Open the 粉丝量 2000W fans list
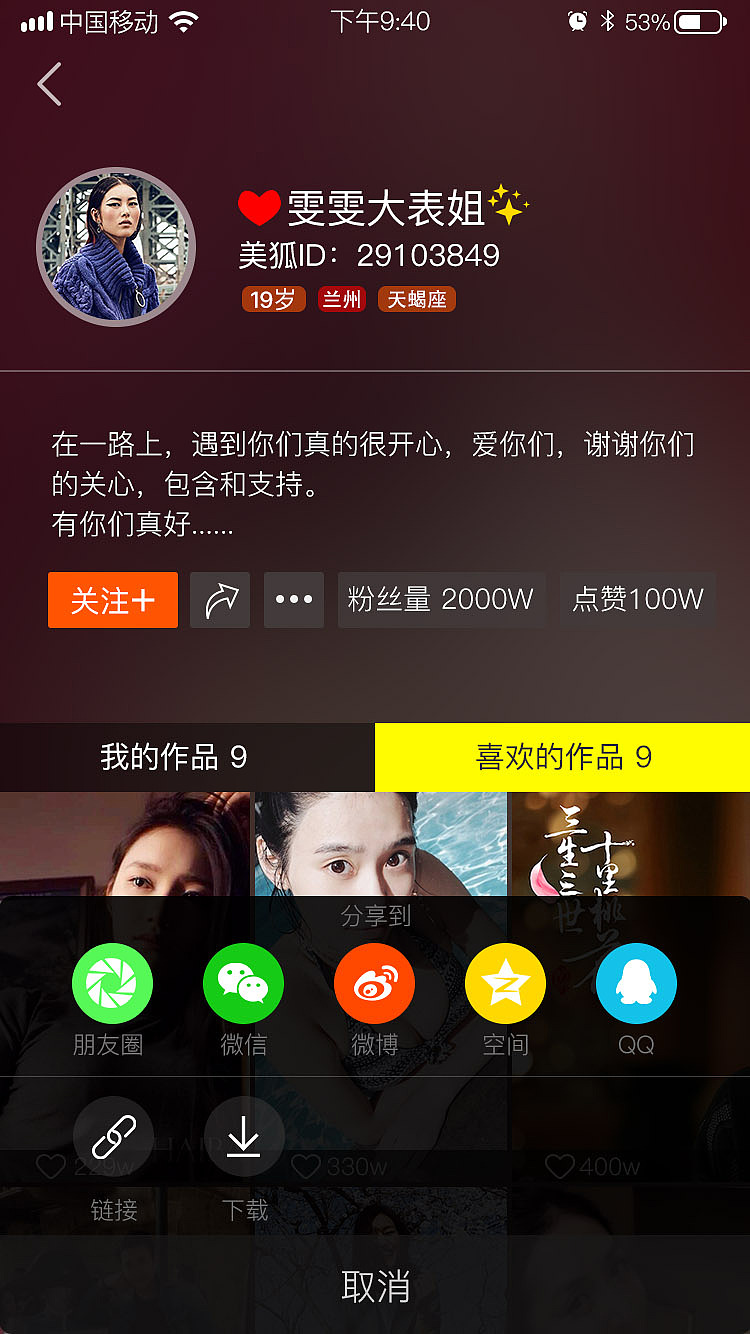Image resolution: width=750 pixels, height=1334 pixels. point(441,600)
